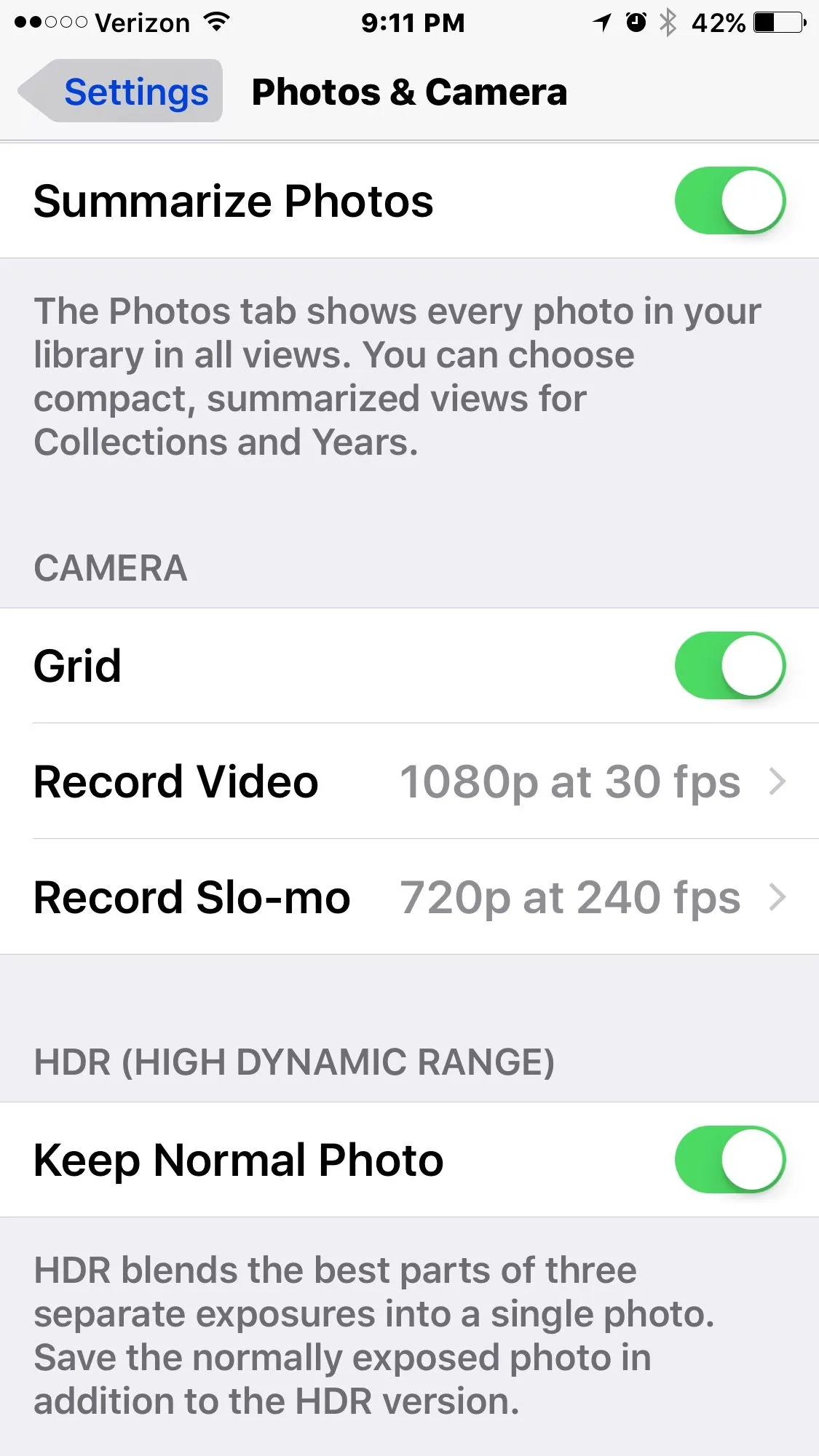Go back to Settings
This screenshot has width=819, height=1456.
point(122,92)
